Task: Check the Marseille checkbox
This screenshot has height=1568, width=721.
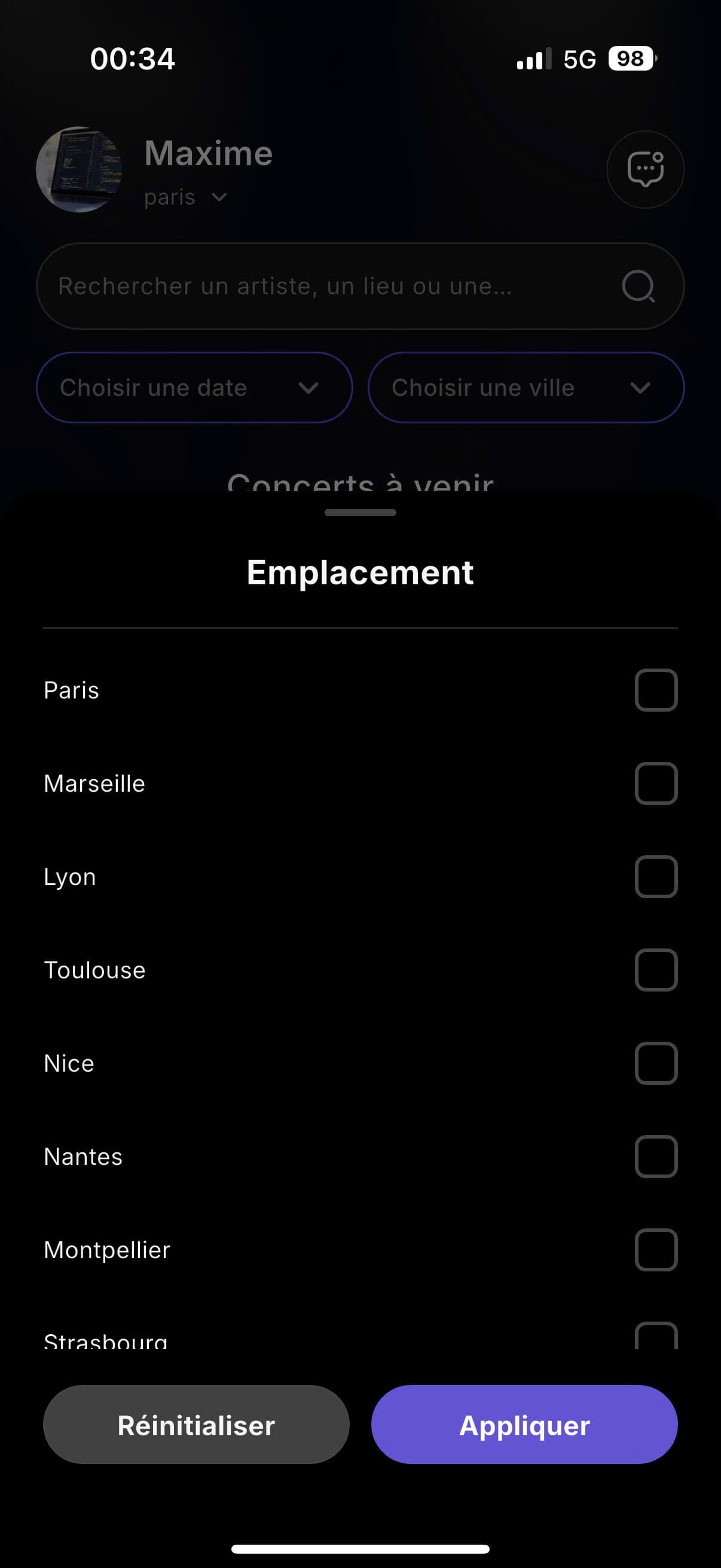Action: [x=655, y=783]
